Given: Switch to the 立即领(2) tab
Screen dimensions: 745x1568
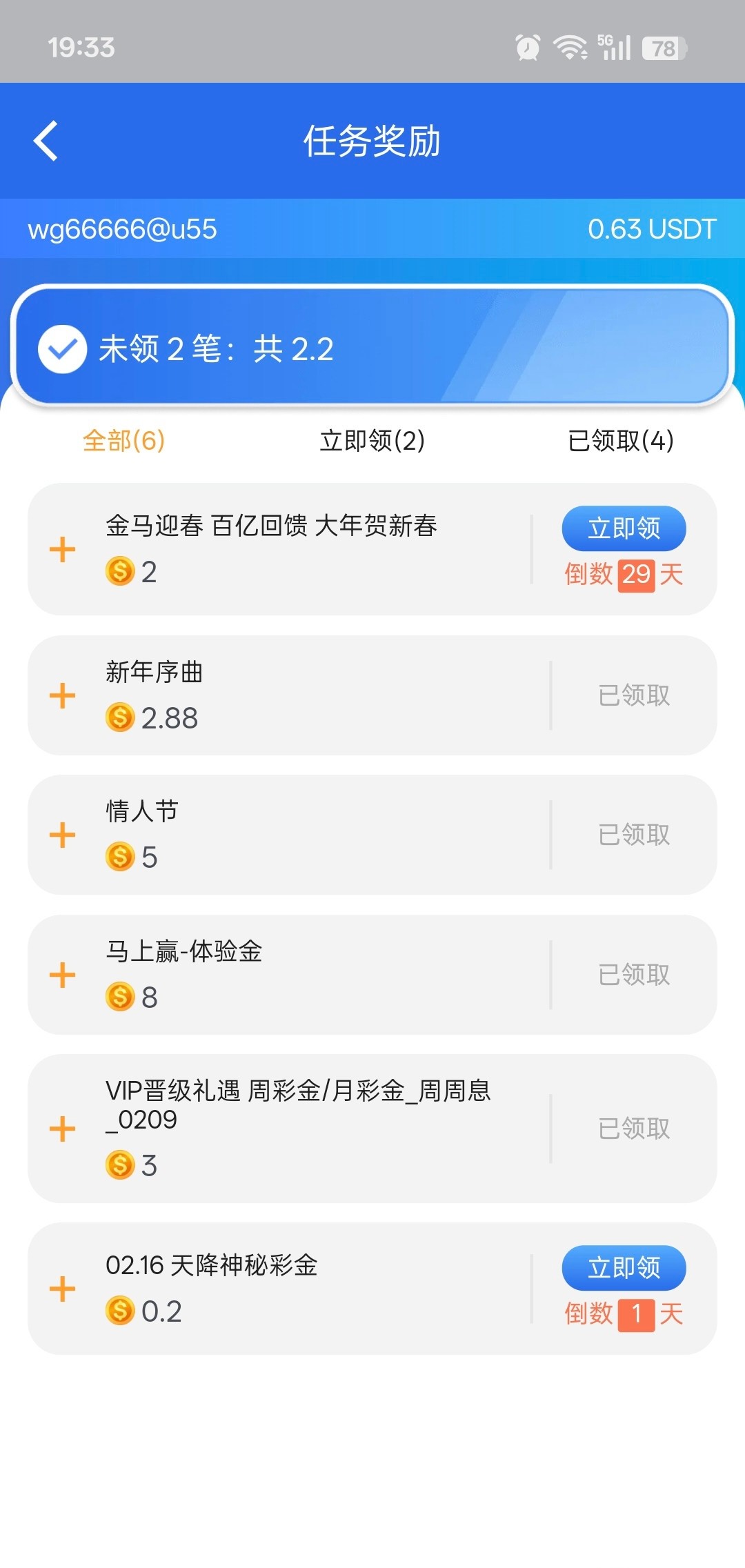Looking at the screenshot, I should tap(372, 441).
